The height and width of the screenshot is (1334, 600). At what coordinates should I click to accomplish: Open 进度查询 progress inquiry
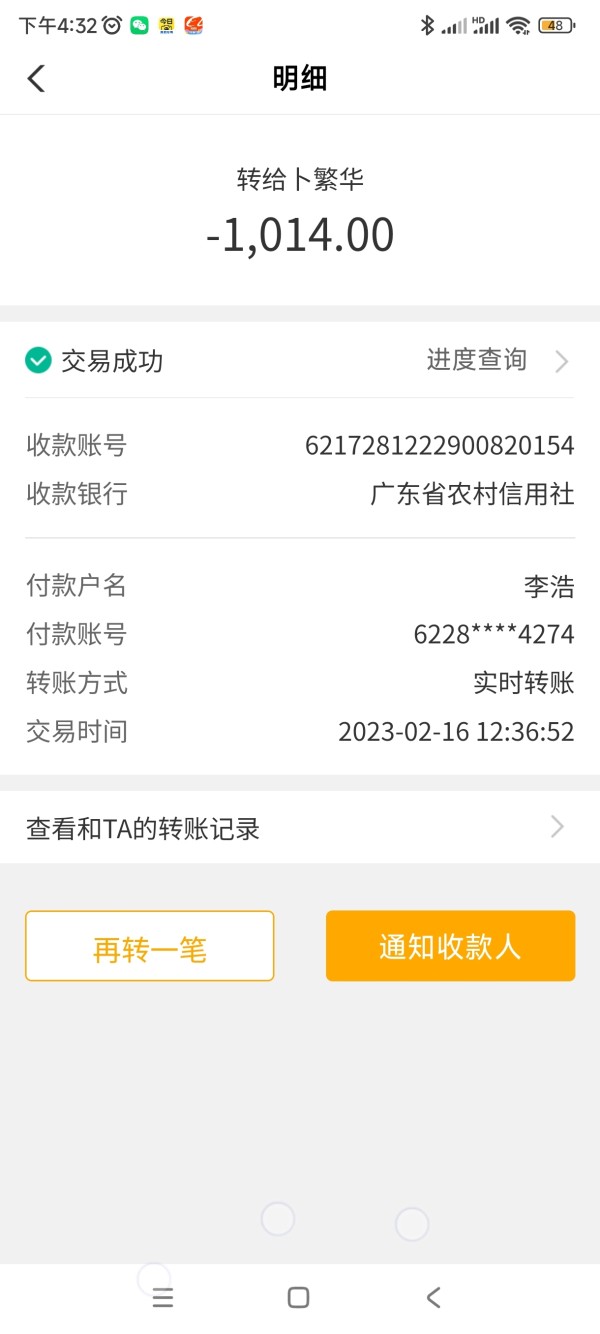pyautogui.click(x=497, y=361)
